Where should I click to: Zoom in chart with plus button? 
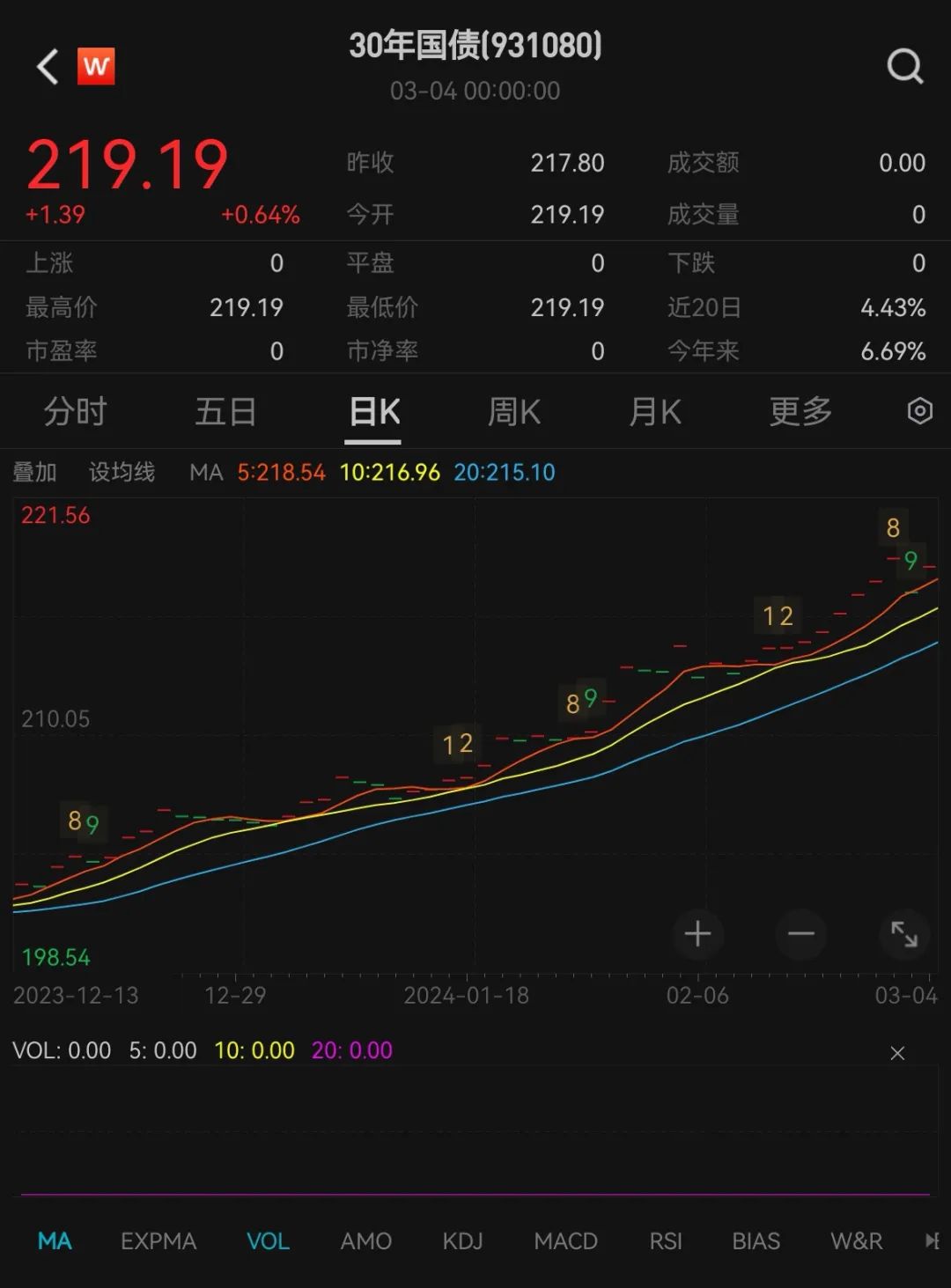697,934
